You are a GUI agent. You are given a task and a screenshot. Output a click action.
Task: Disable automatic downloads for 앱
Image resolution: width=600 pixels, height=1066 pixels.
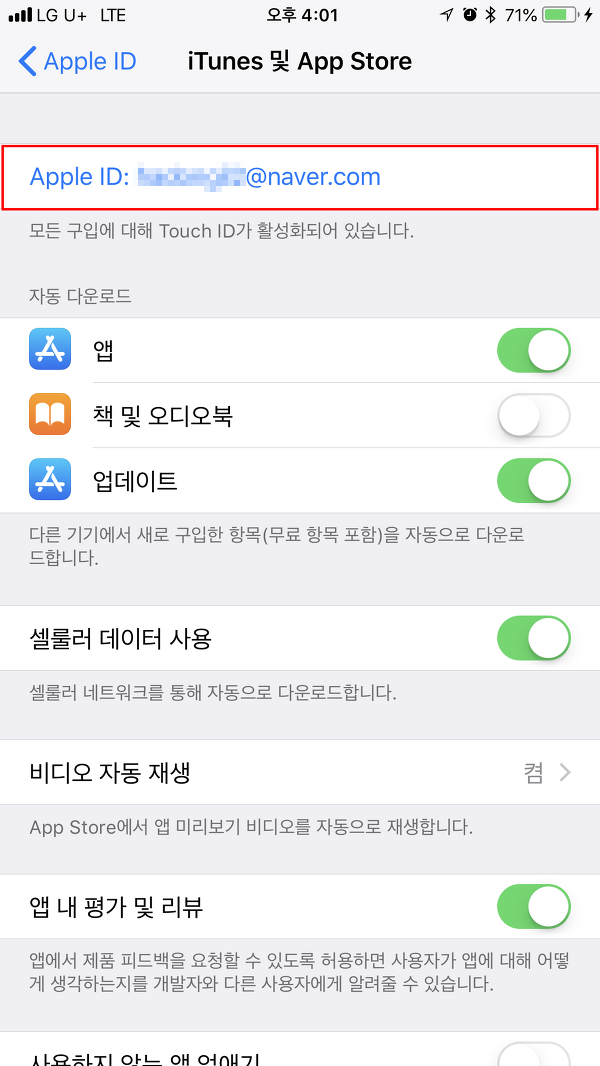533,350
